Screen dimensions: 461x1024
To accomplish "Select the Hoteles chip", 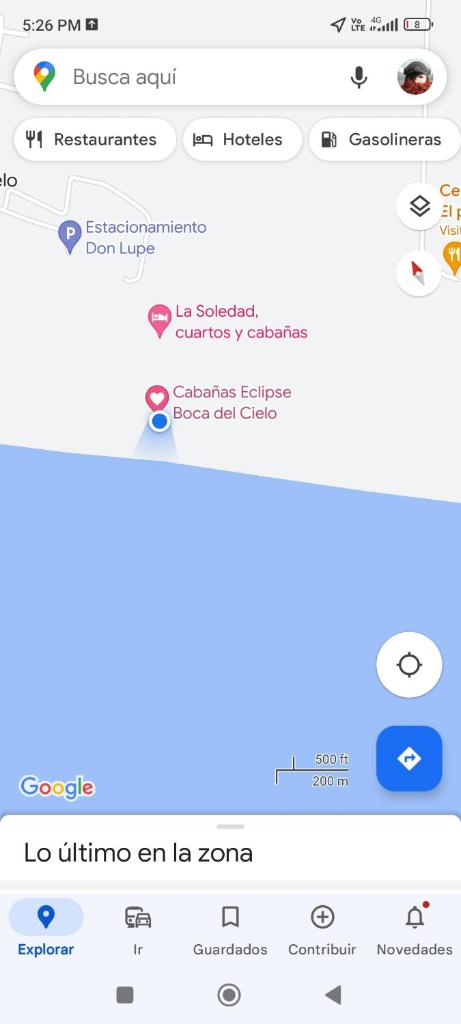I will [242, 139].
